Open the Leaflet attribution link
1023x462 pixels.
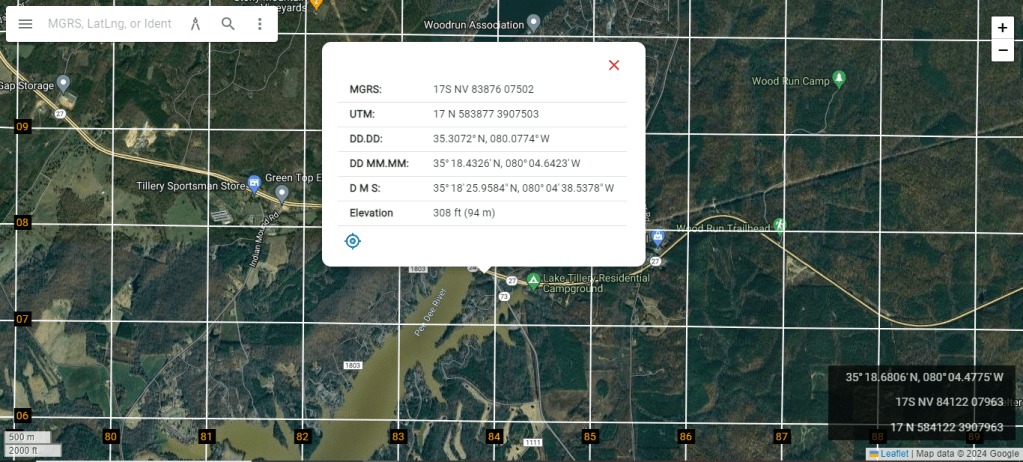point(893,454)
